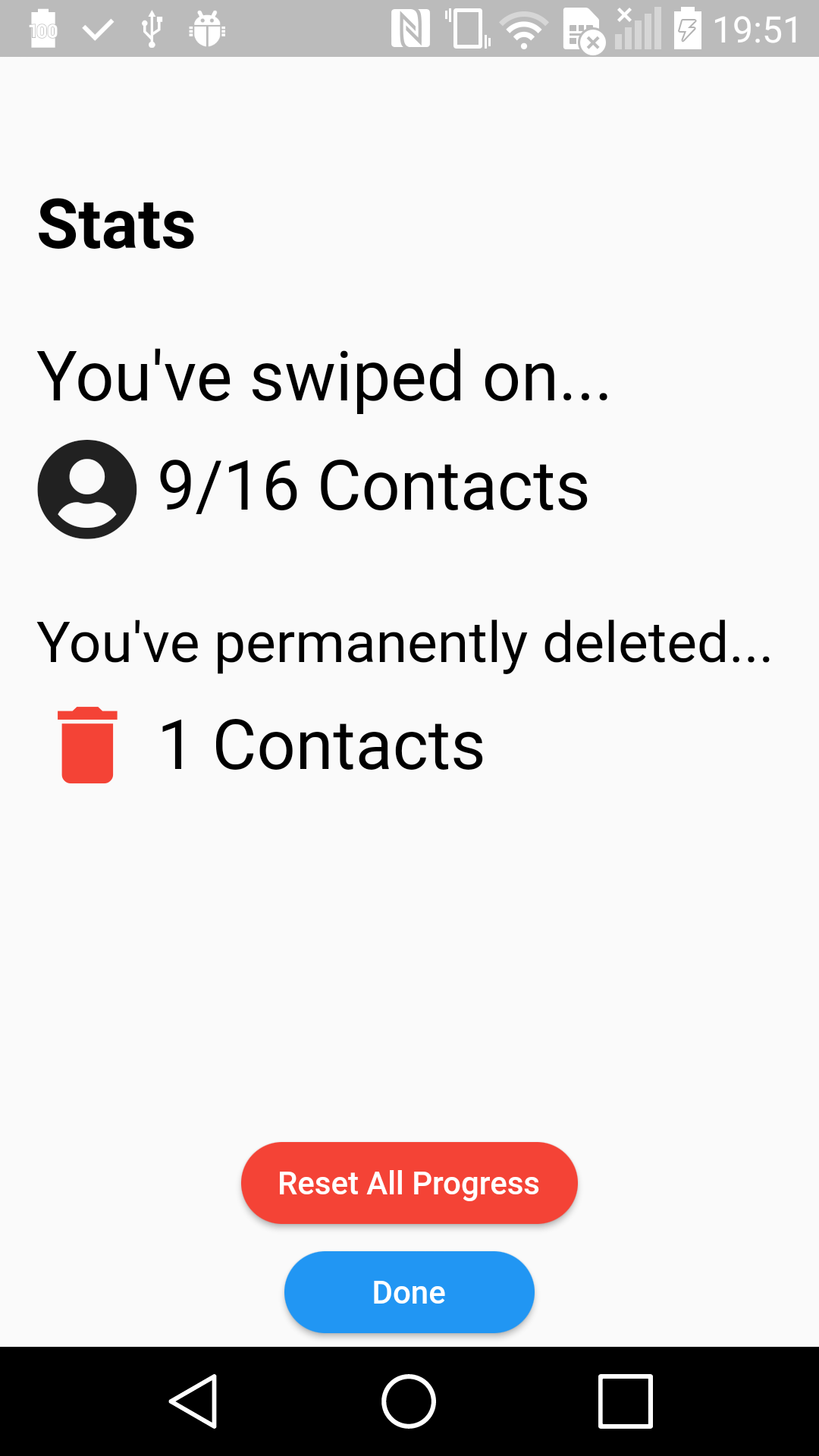
Task: Tap the Reset All Progress button
Action: click(409, 1182)
